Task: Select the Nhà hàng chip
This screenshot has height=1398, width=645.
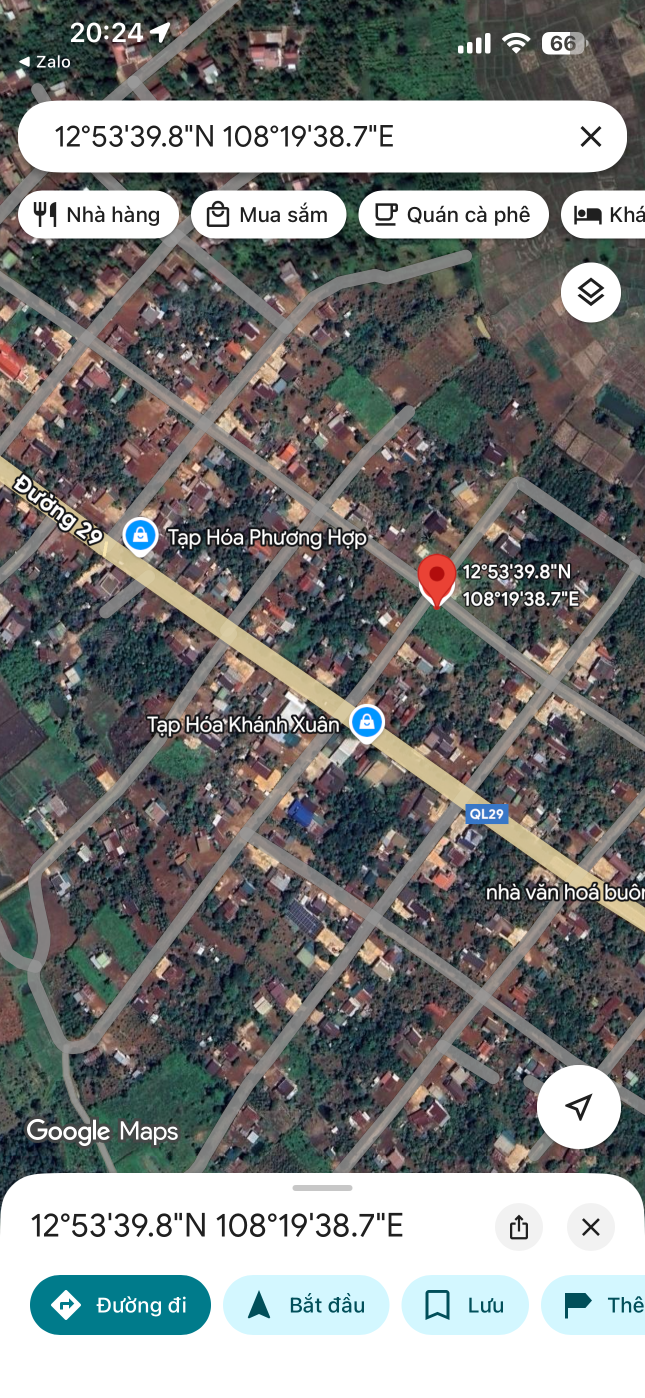Action: click(x=98, y=215)
